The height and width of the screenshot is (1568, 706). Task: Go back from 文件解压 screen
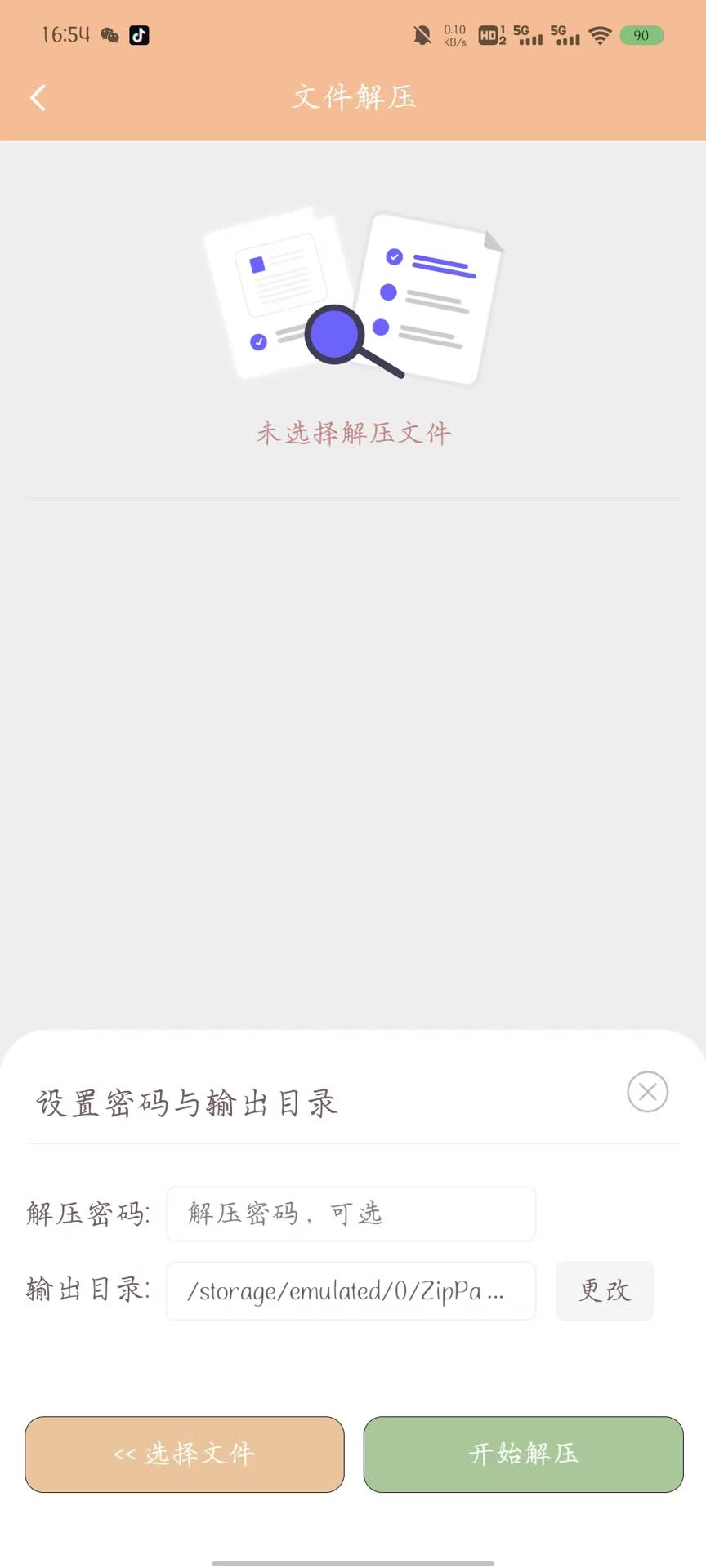click(38, 98)
